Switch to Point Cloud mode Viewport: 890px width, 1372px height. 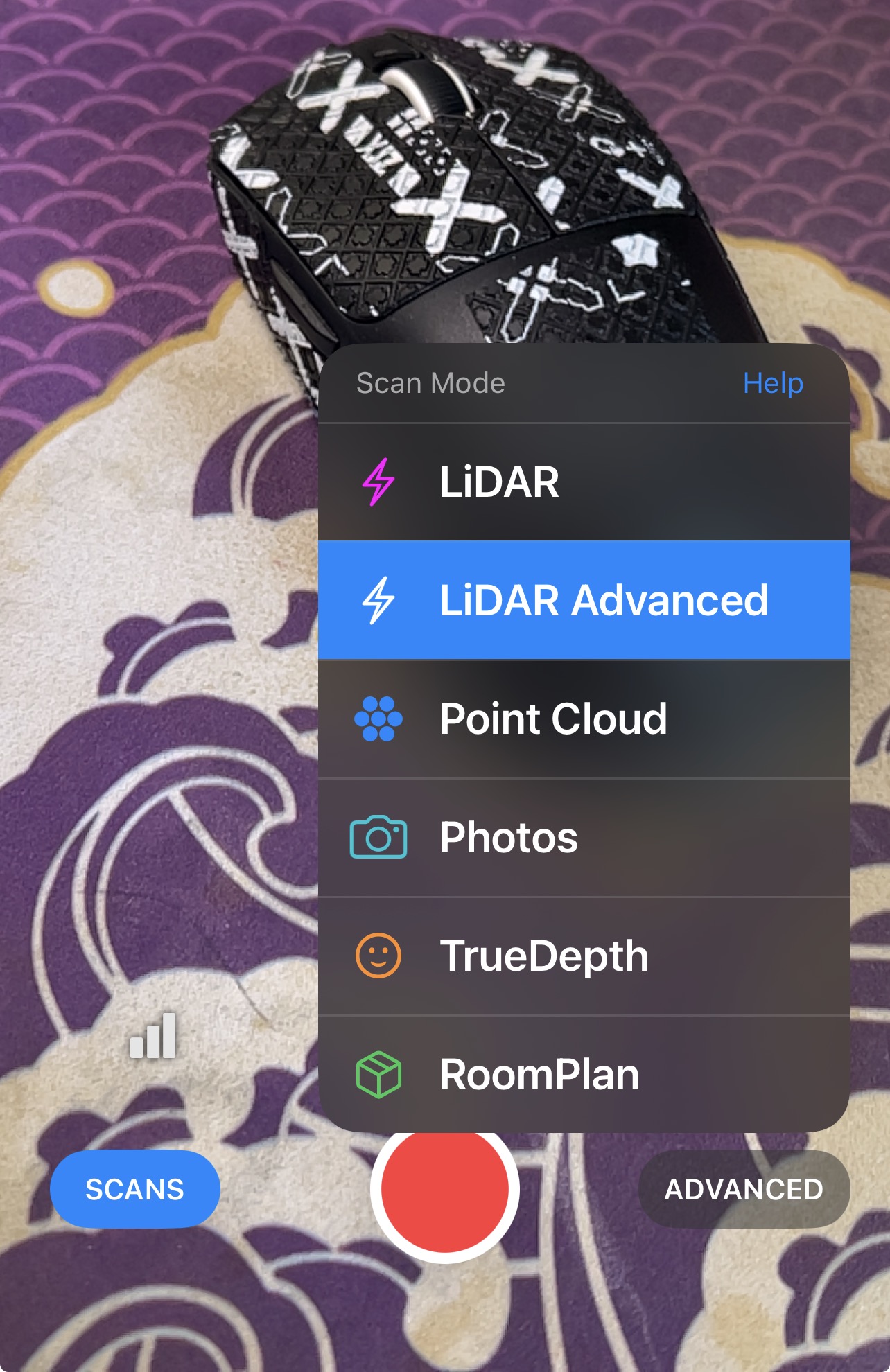click(x=584, y=719)
